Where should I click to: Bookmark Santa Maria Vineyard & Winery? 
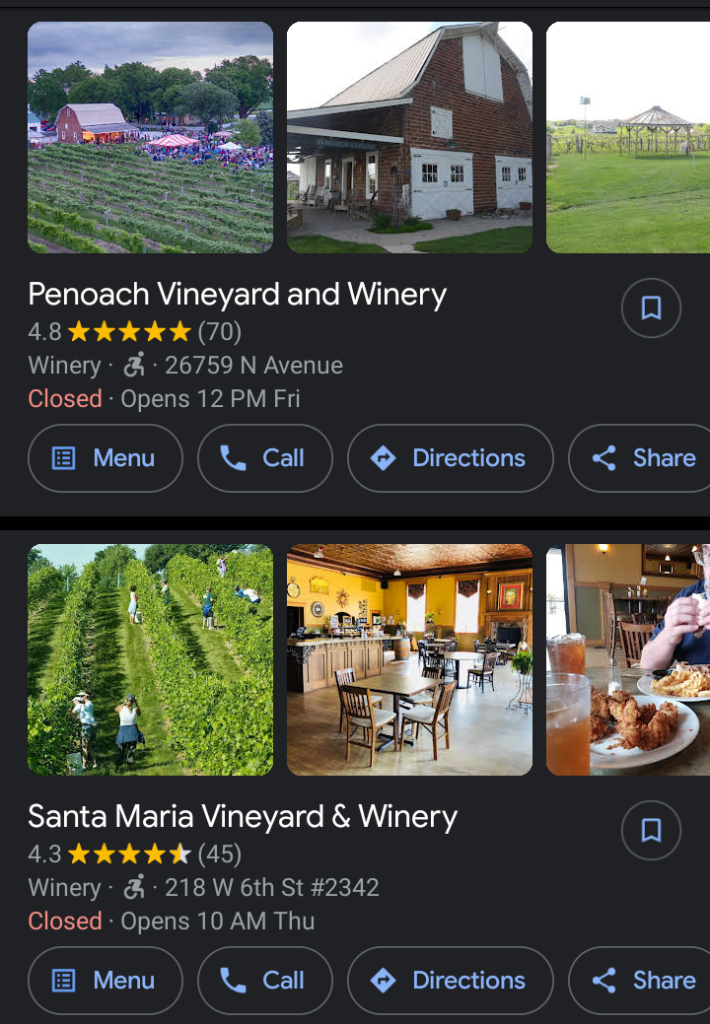[651, 830]
